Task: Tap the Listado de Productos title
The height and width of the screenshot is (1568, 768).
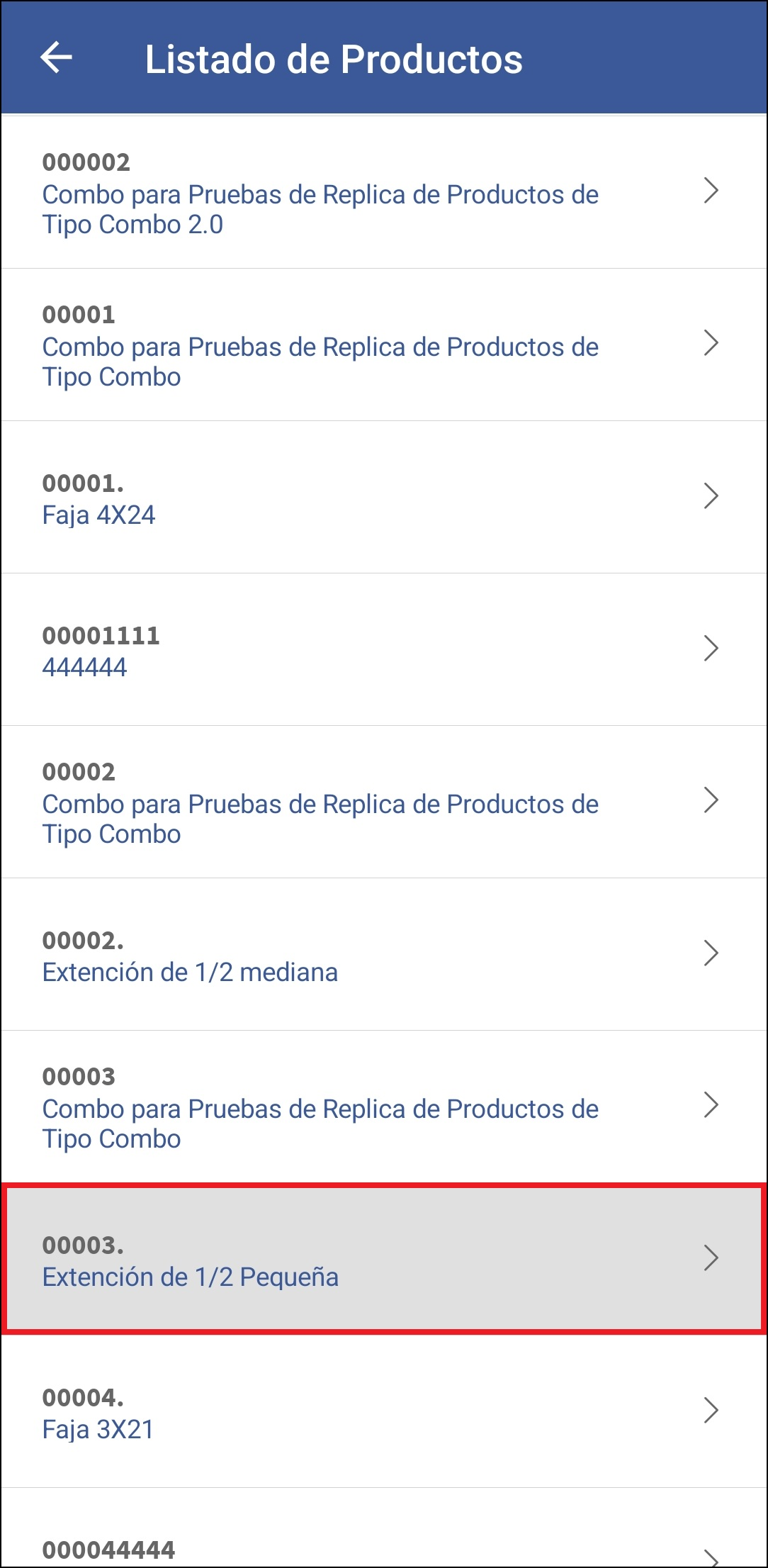Action: coord(333,58)
